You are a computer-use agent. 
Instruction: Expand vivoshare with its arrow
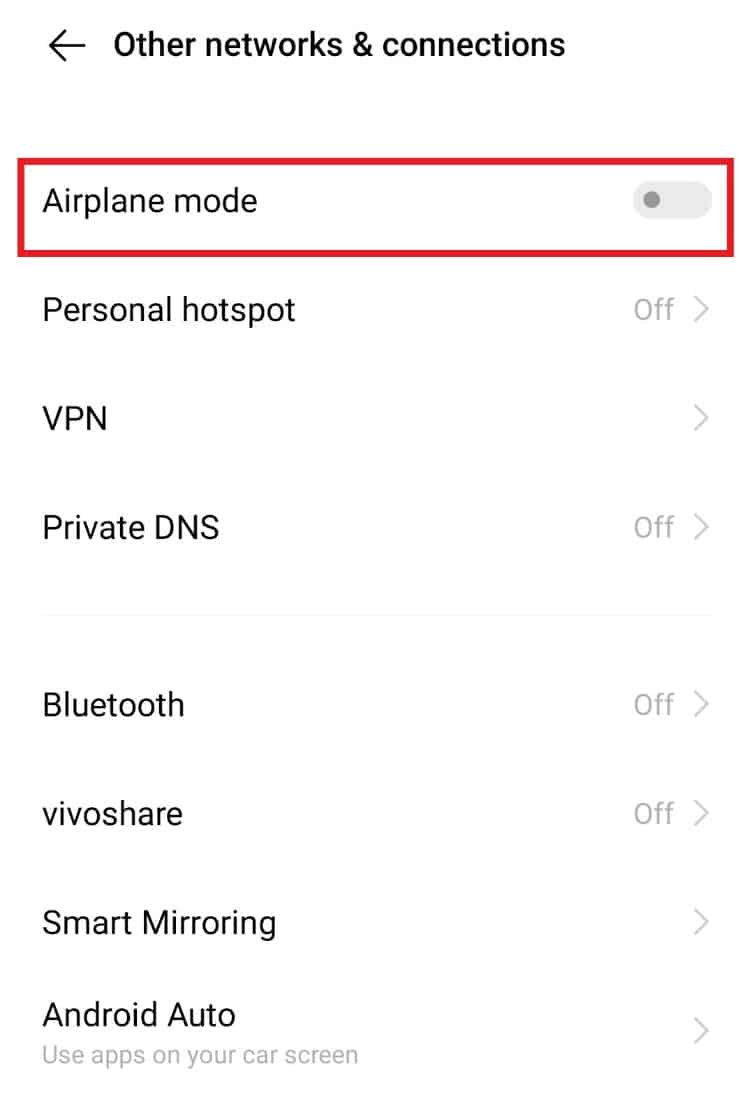[x=701, y=813]
